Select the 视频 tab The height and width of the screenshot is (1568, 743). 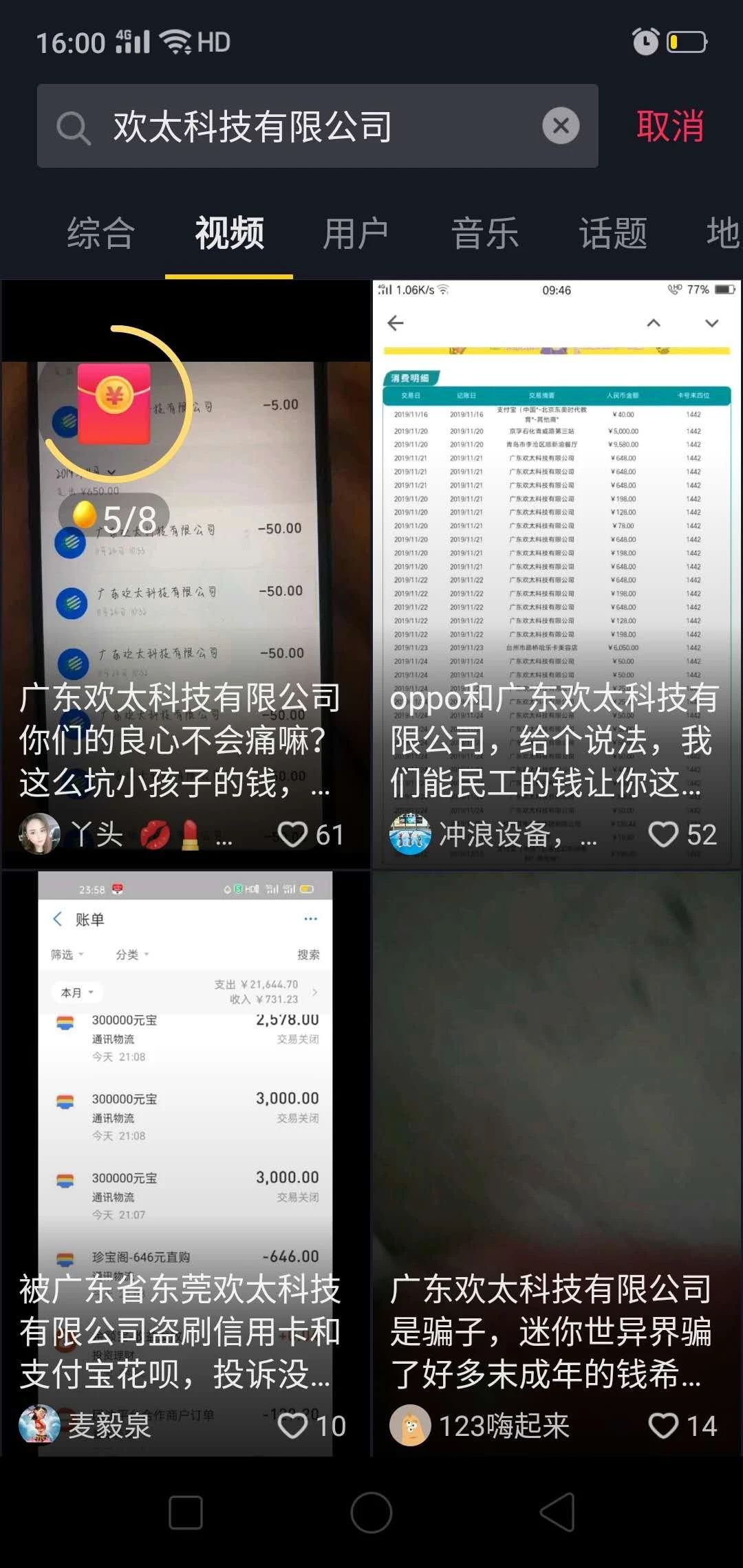tap(229, 233)
